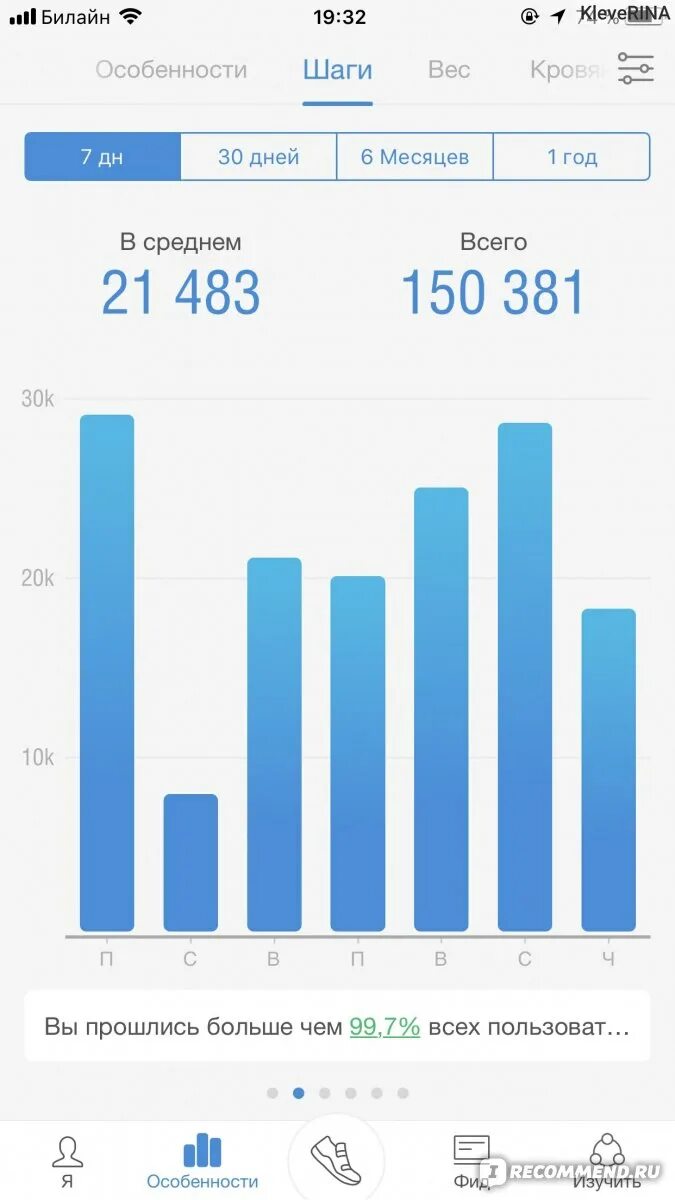The width and height of the screenshot is (675, 1200).
Task: Open the 99,7% percentile link
Action: (385, 1027)
